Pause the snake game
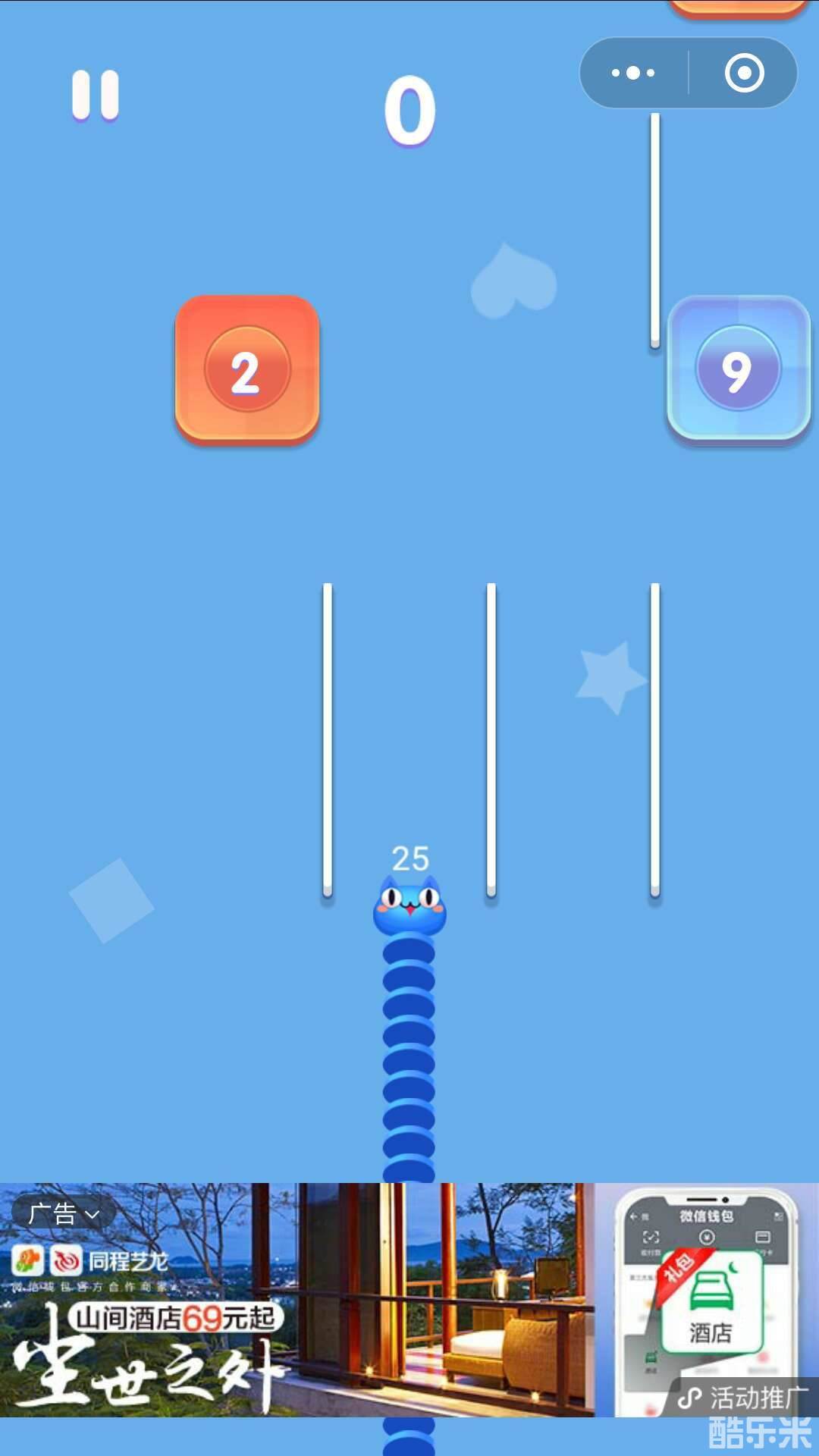This screenshot has width=819, height=1456. (x=96, y=96)
